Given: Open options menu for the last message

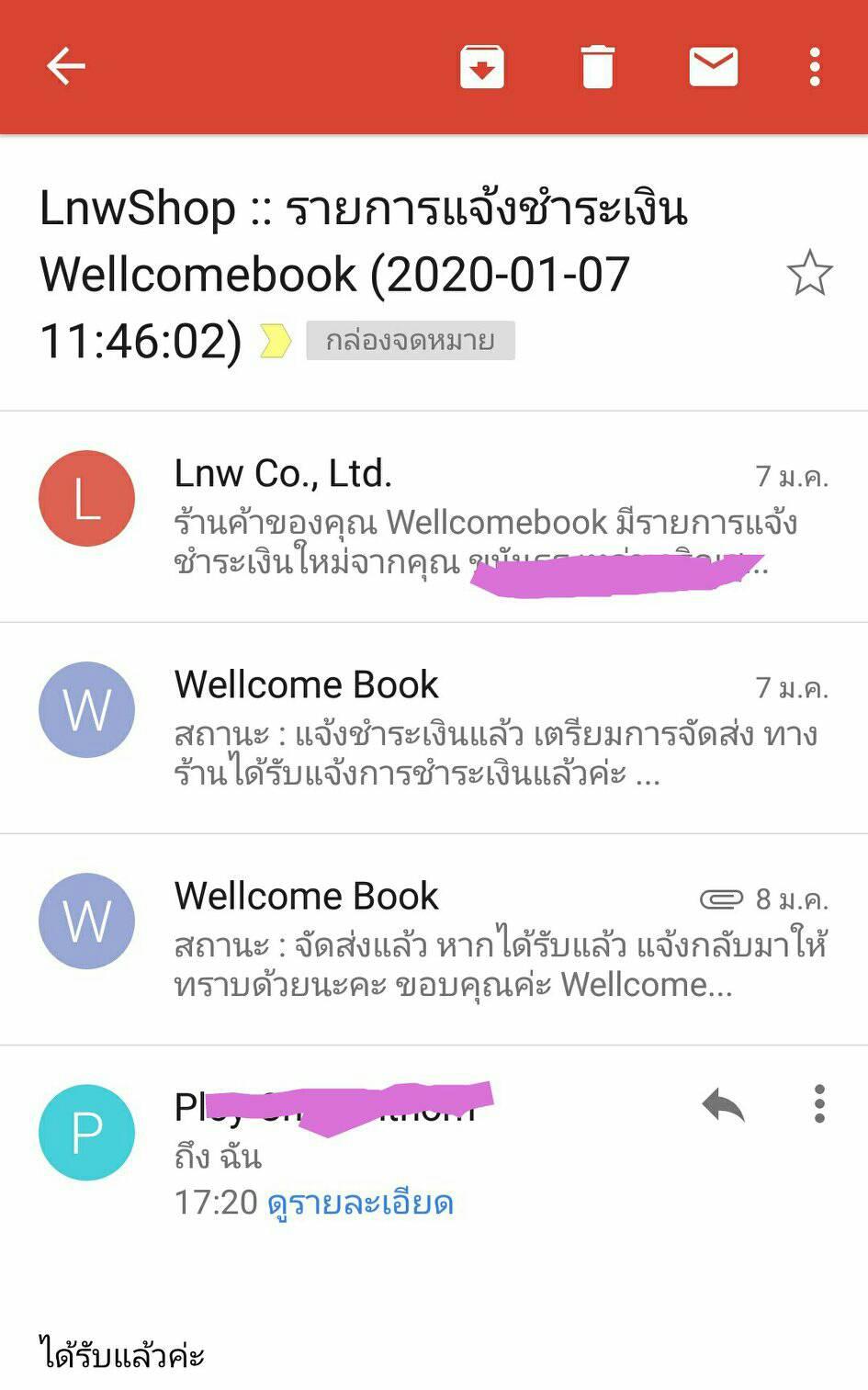Looking at the screenshot, I should click(819, 1104).
